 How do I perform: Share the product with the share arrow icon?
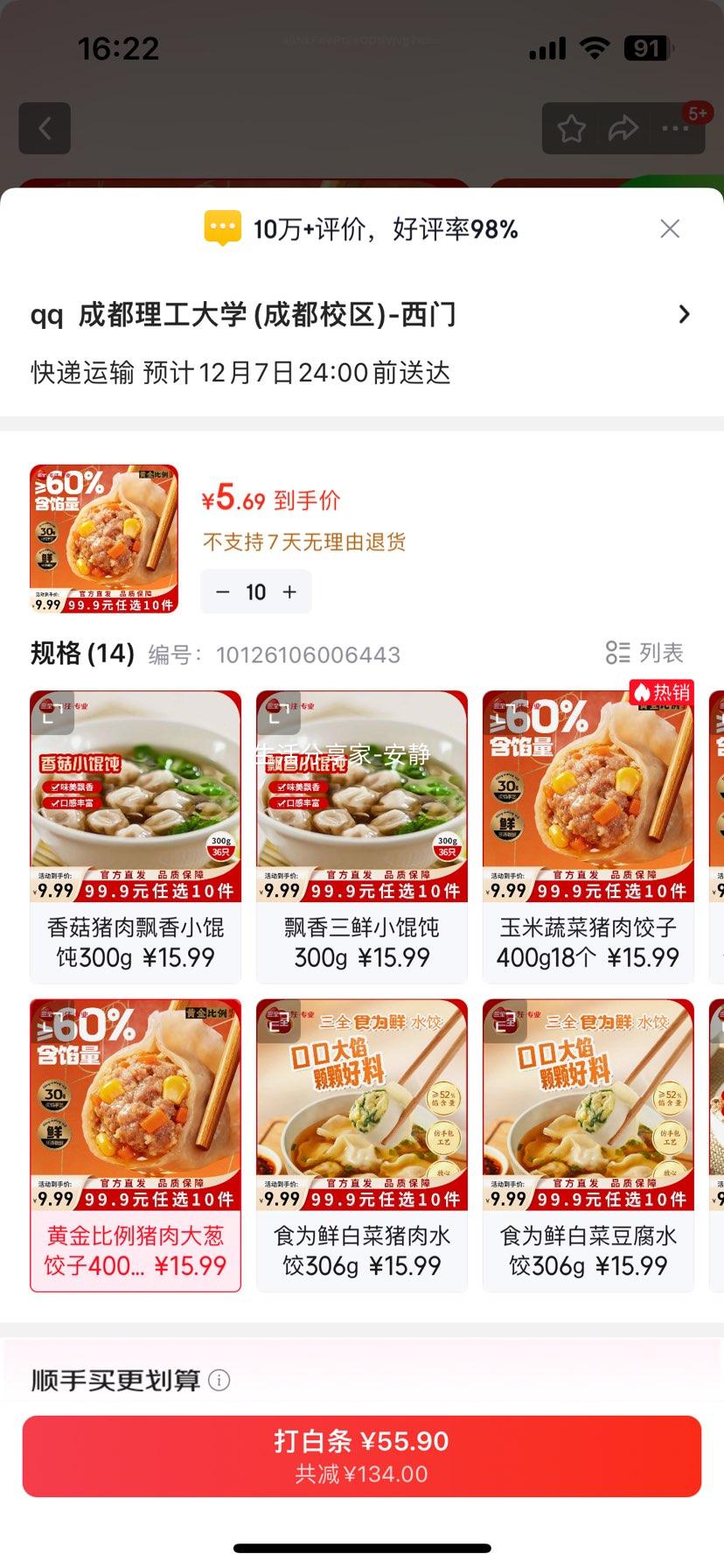click(x=624, y=128)
